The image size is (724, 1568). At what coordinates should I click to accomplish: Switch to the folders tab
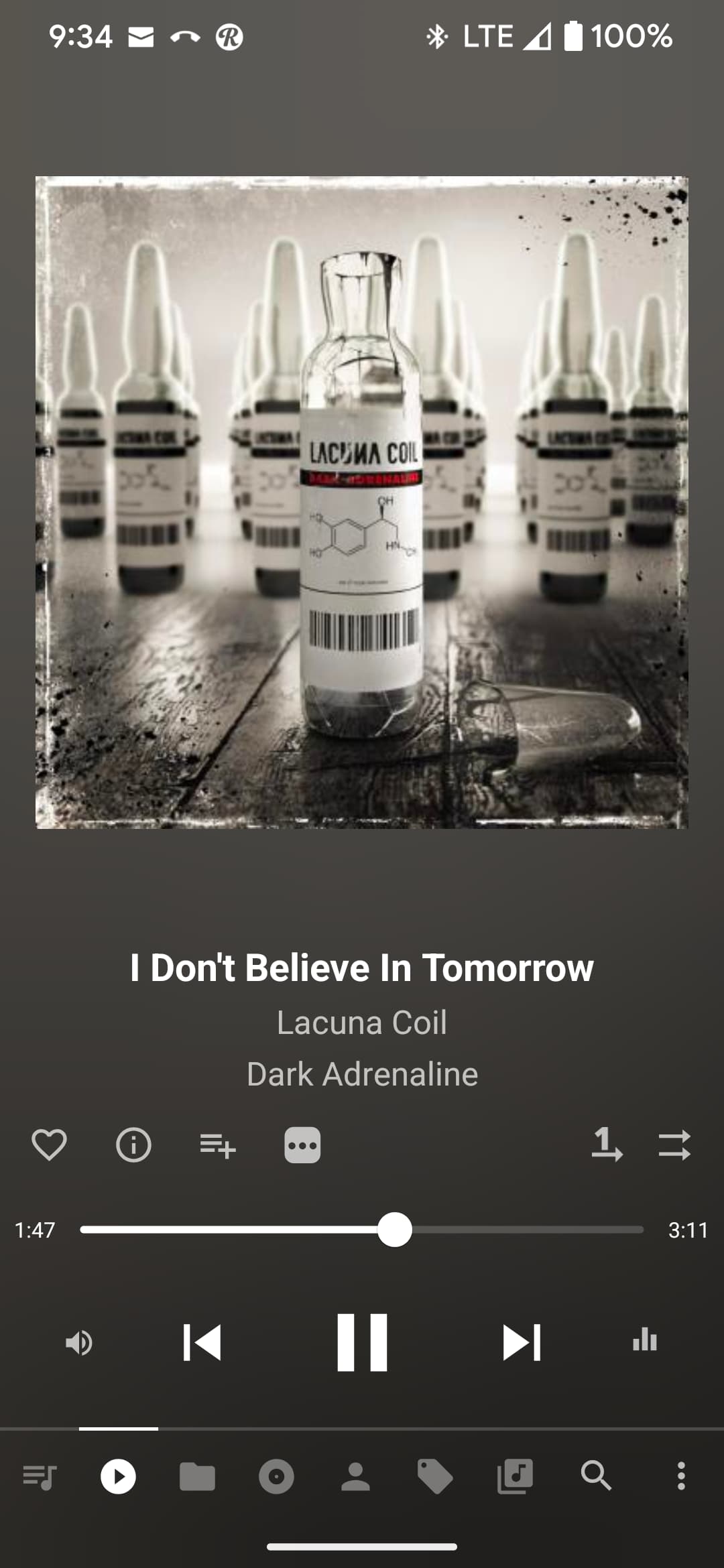tap(197, 1476)
